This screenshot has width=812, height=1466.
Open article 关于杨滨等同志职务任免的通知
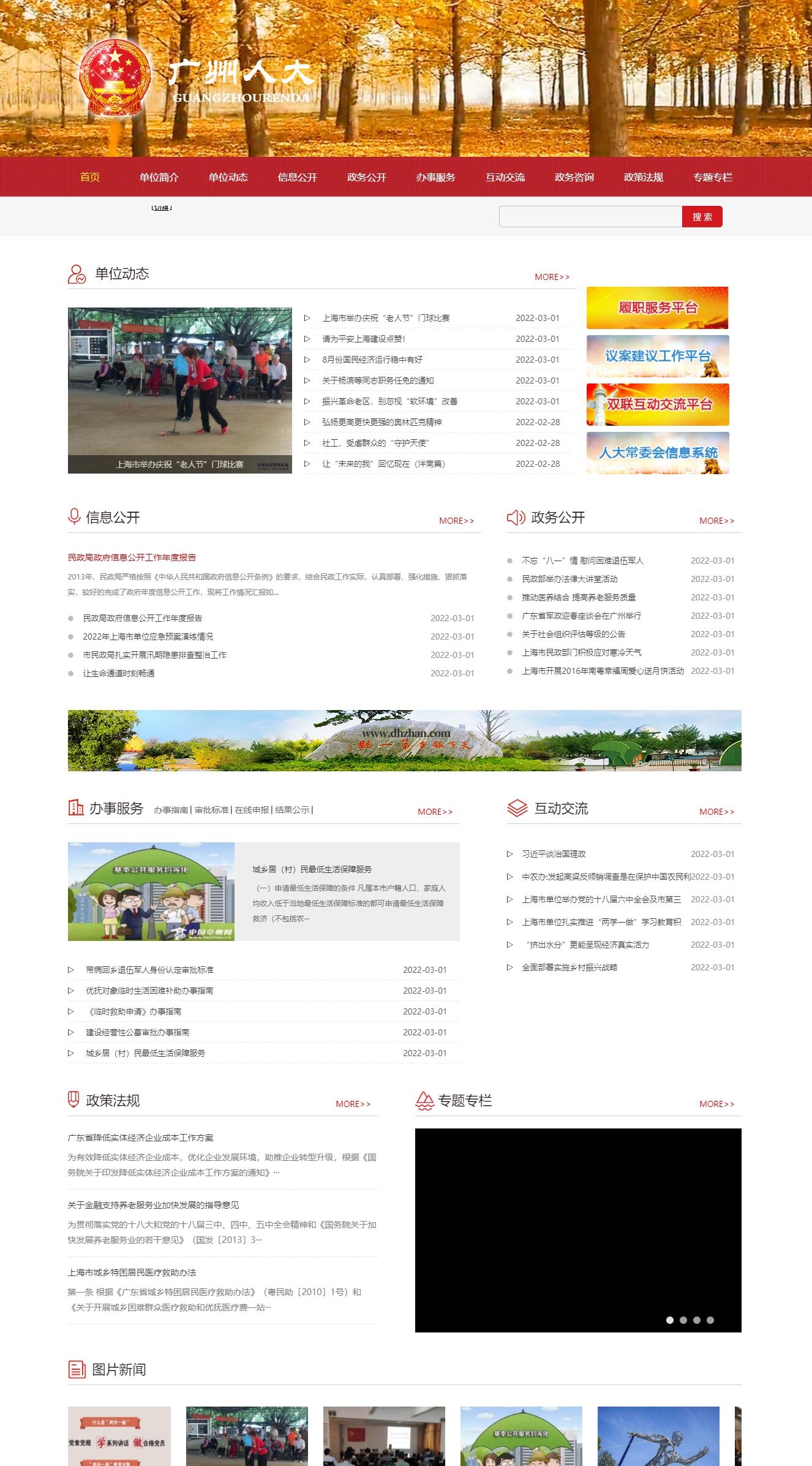tap(378, 380)
